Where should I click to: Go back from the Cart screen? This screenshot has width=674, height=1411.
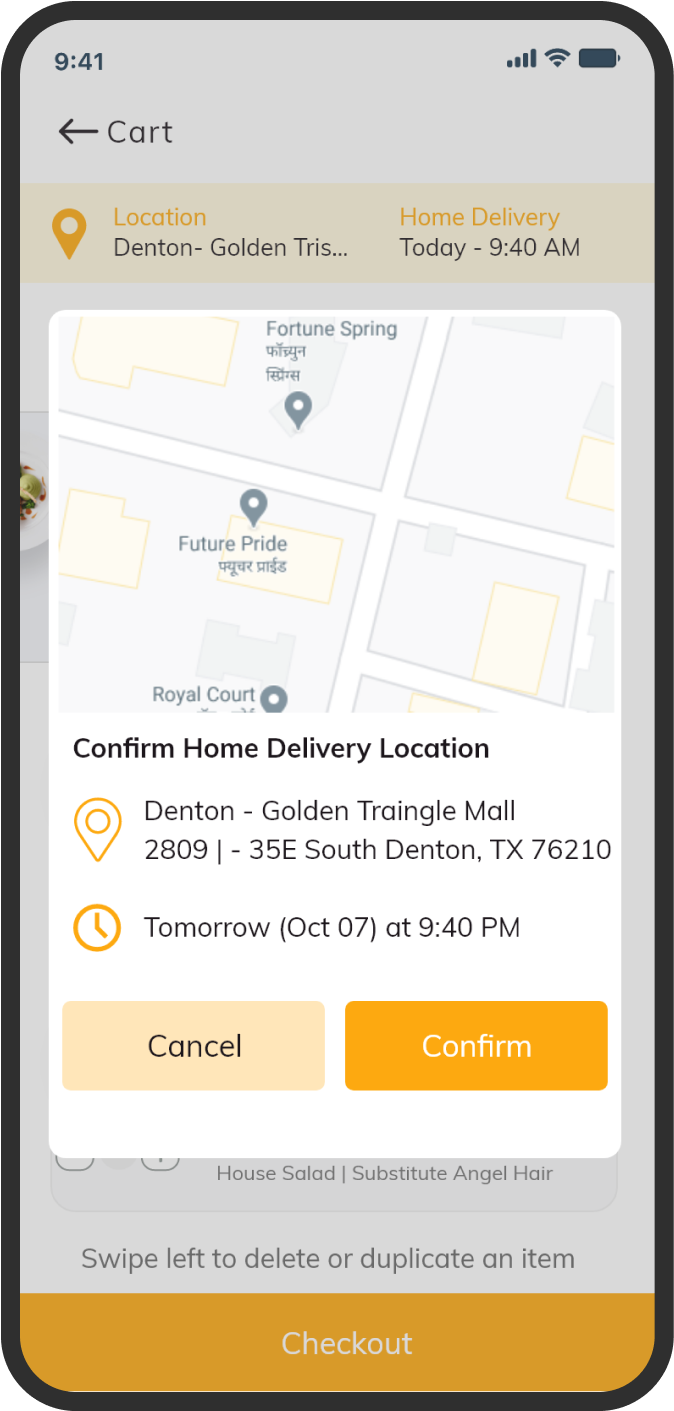coord(77,131)
